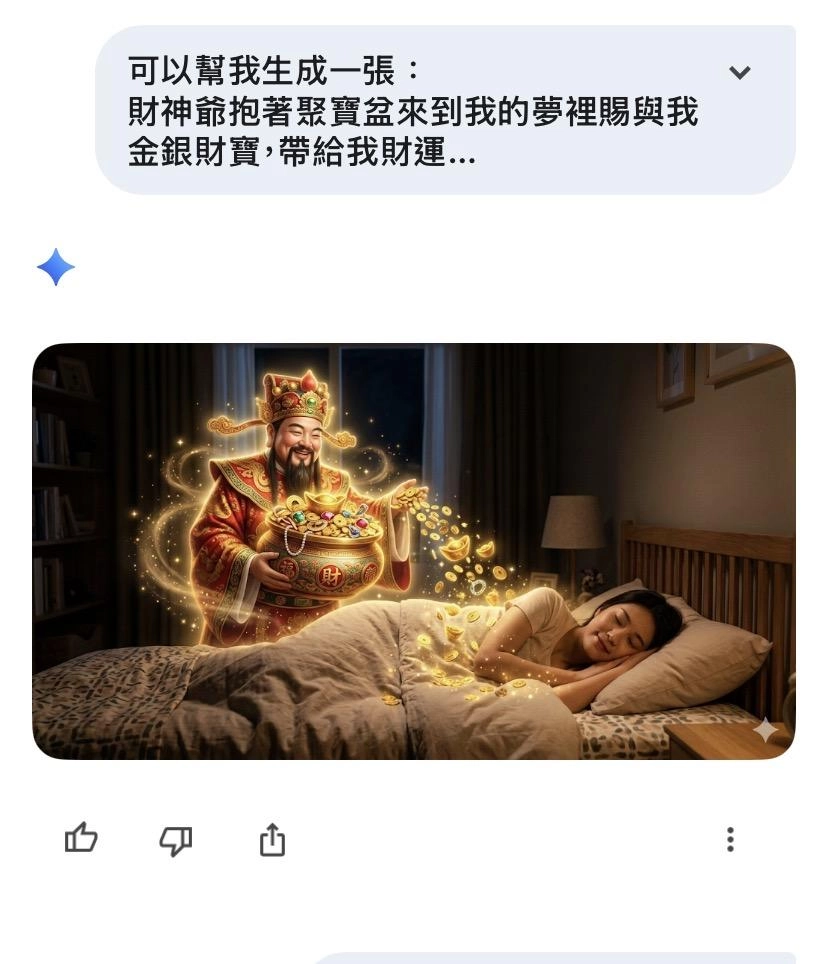The width and height of the screenshot is (828, 964).
Task: Expand the prompt message with the chevron
Action: click(x=739, y=72)
